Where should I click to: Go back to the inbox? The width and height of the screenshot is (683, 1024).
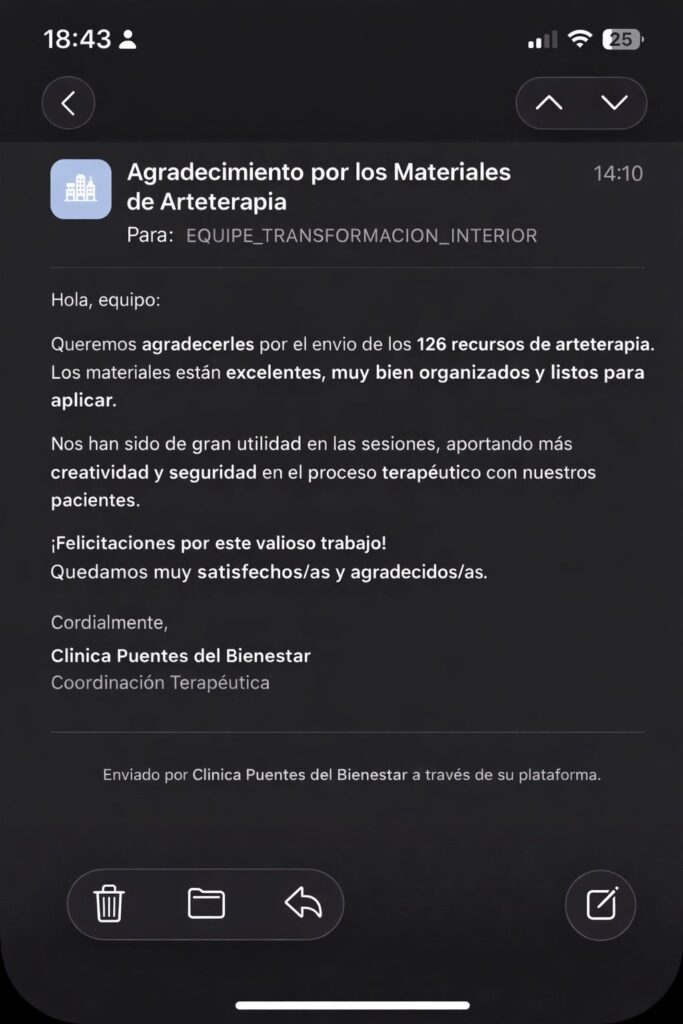click(x=68, y=103)
